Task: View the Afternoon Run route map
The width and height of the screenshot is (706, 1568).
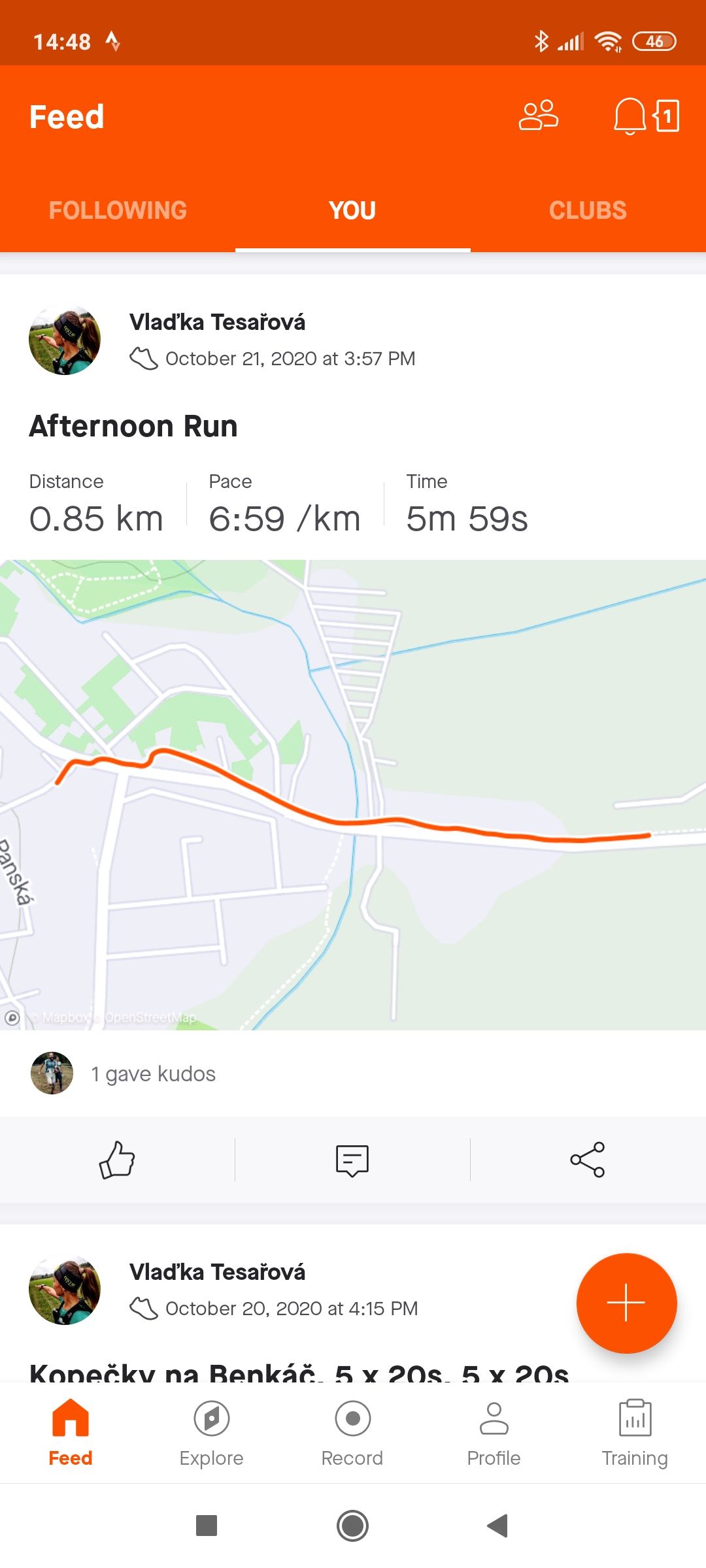Action: pyautogui.click(x=353, y=794)
